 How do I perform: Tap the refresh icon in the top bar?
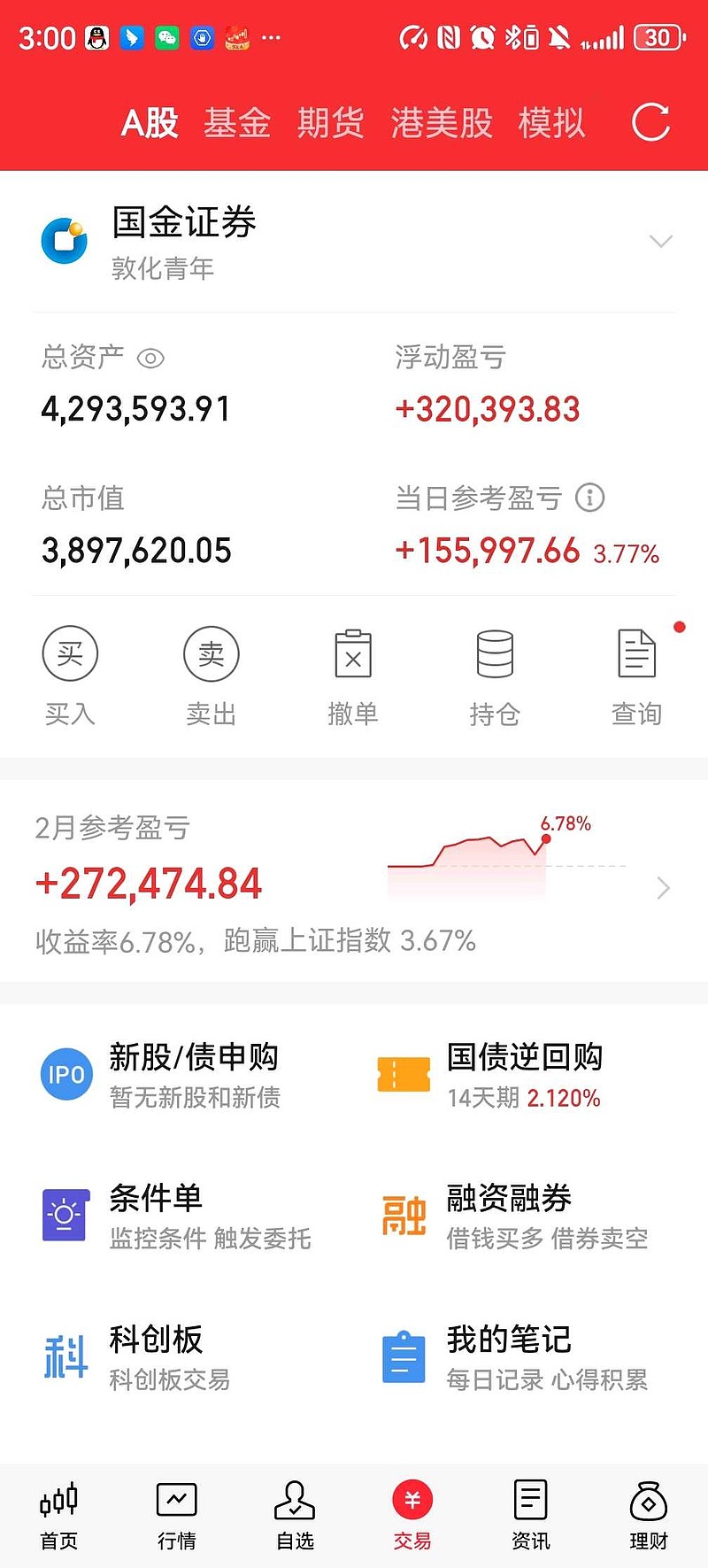click(x=650, y=123)
